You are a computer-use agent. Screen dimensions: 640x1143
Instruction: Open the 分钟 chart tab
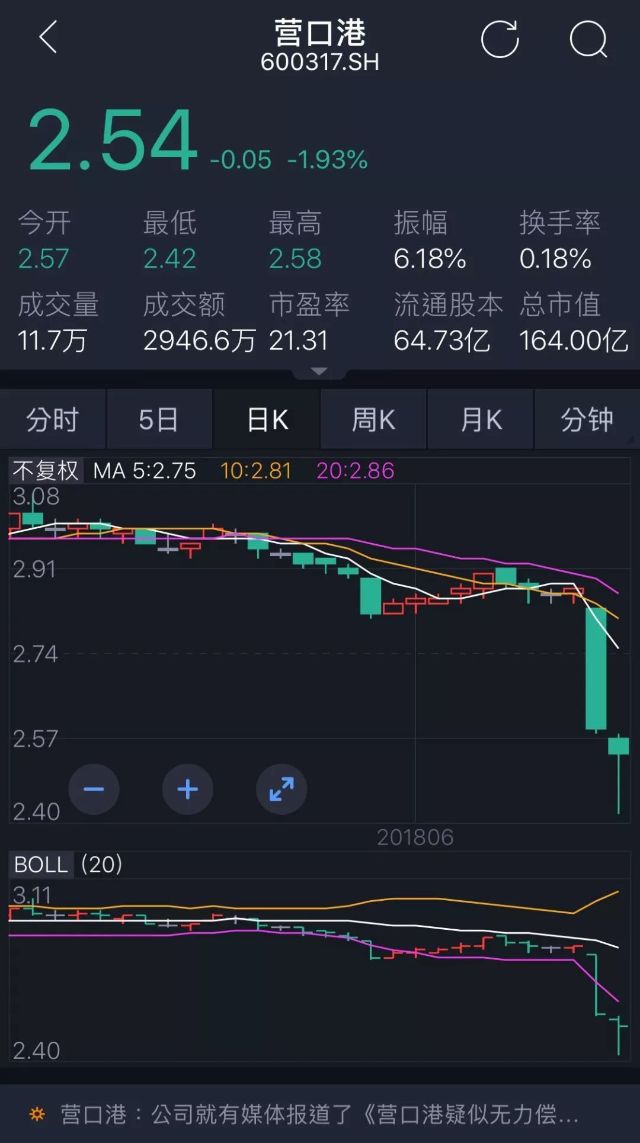(587, 419)
